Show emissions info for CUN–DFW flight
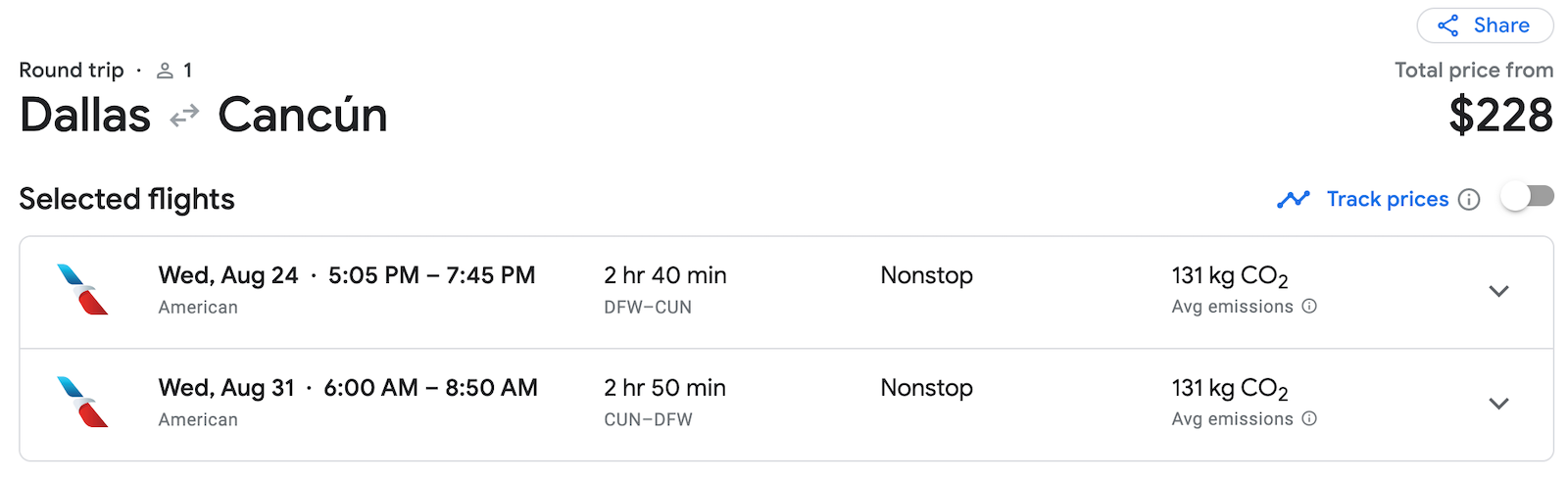Screen dimensions: 1568x482 [x=1309, y=419]
